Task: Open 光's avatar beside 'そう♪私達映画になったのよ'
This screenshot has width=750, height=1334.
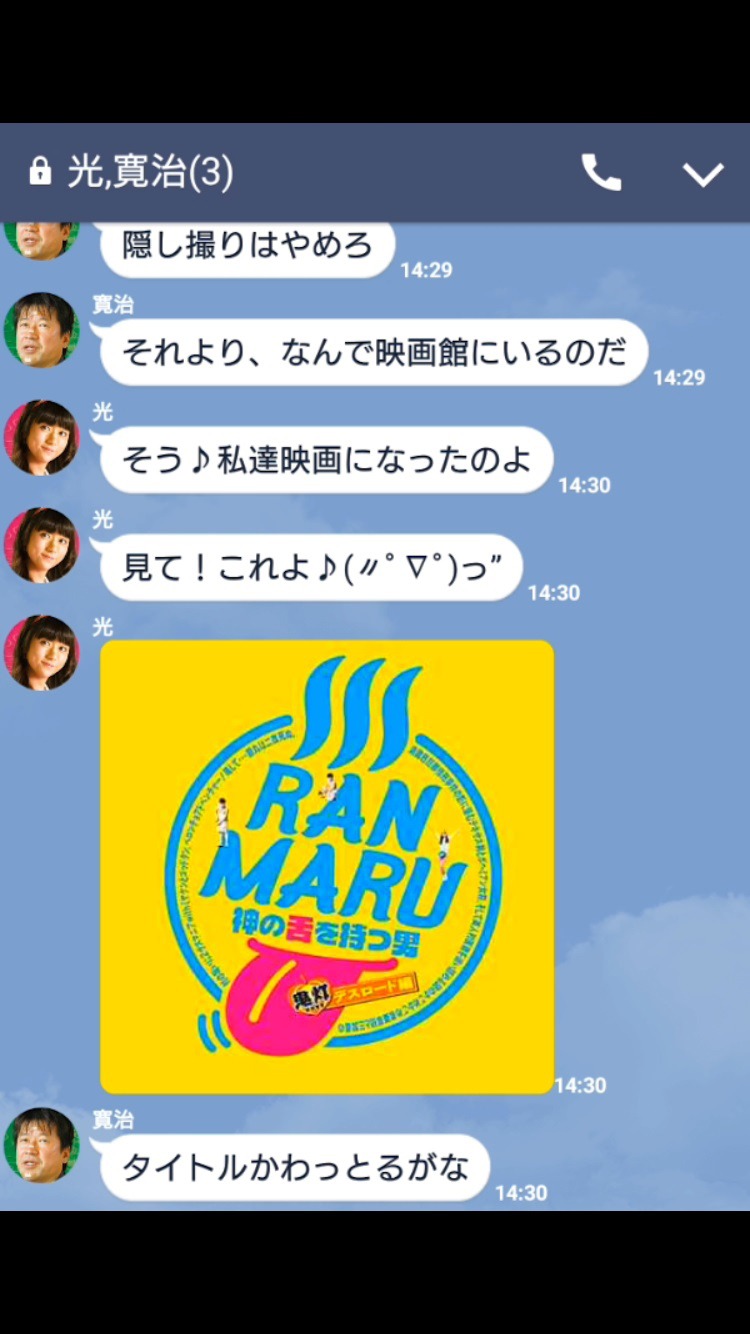Action: click(x=42, y=438)
